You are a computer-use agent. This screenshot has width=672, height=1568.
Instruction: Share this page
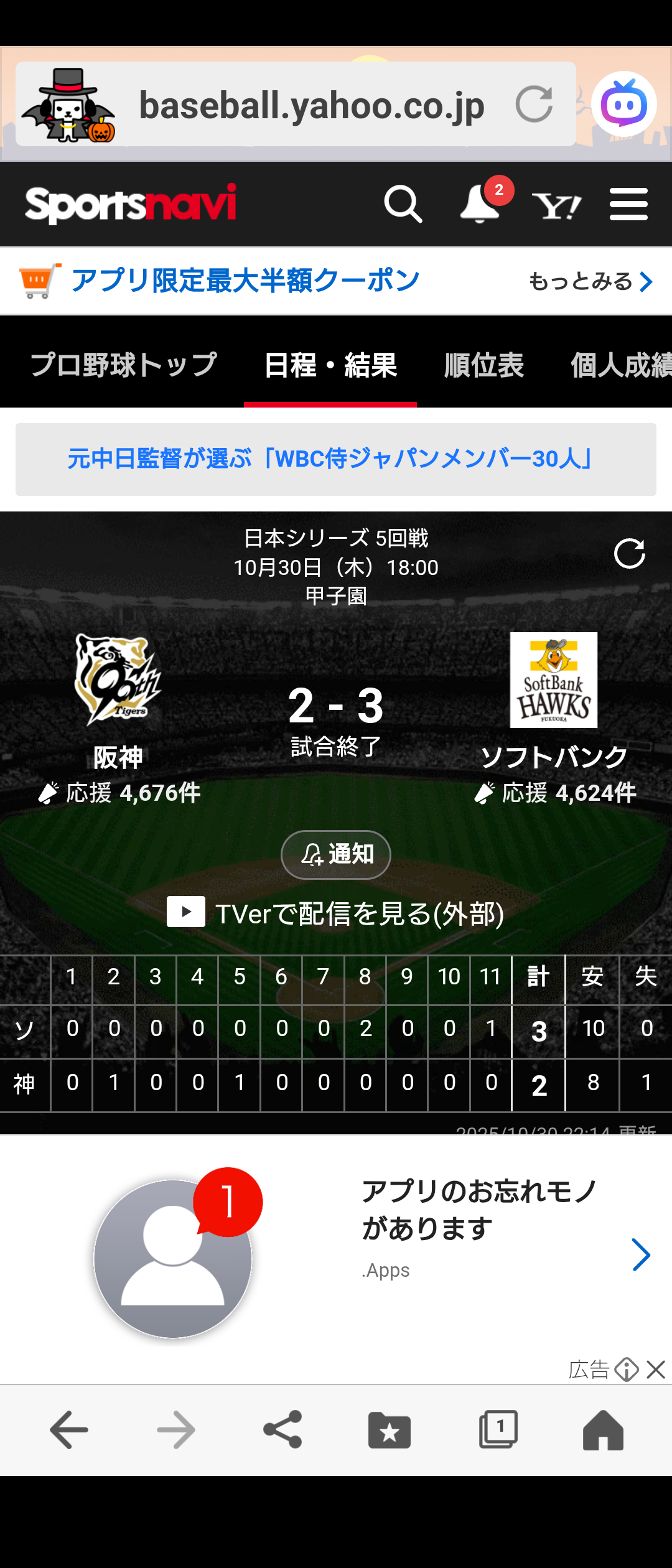click(x=282, y=1429)
